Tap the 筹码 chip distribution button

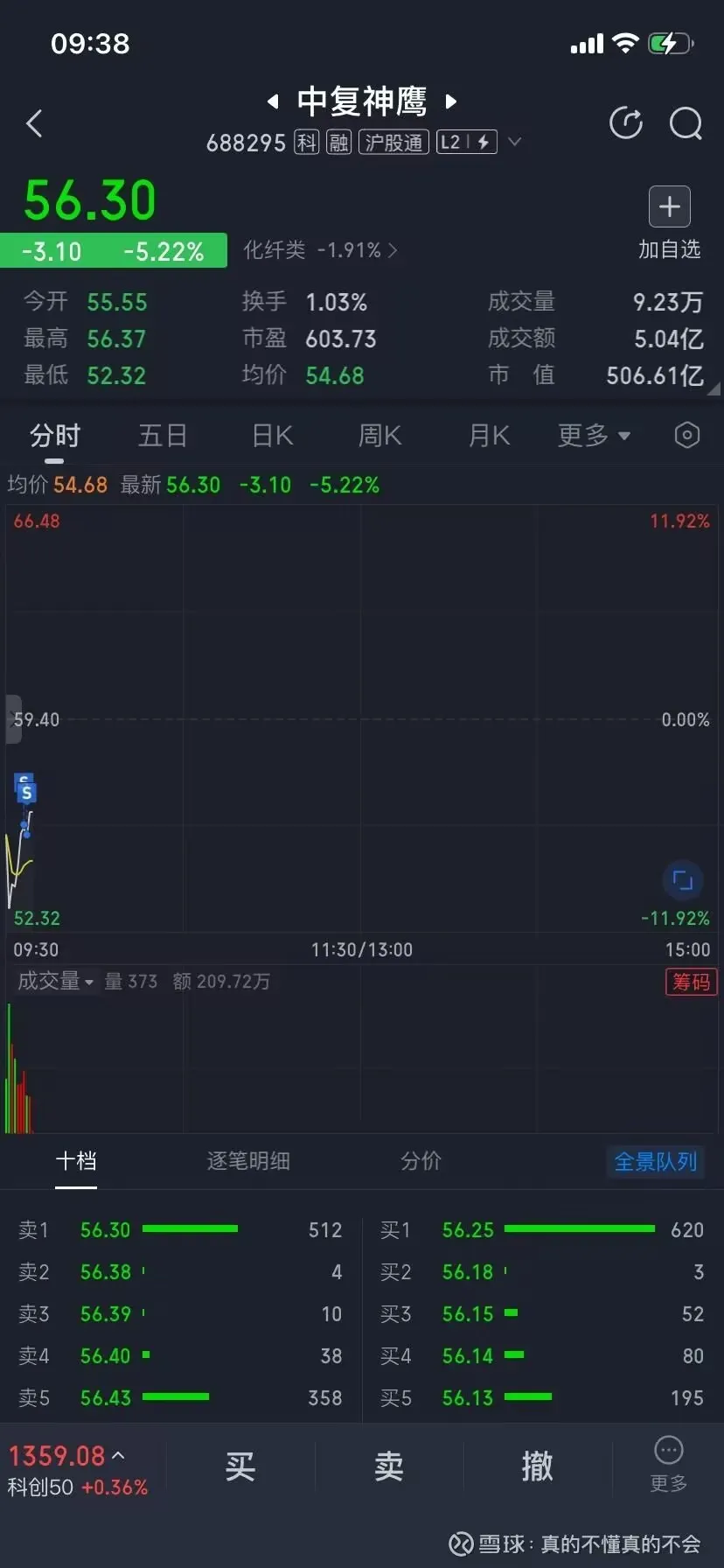click(691, 982)
